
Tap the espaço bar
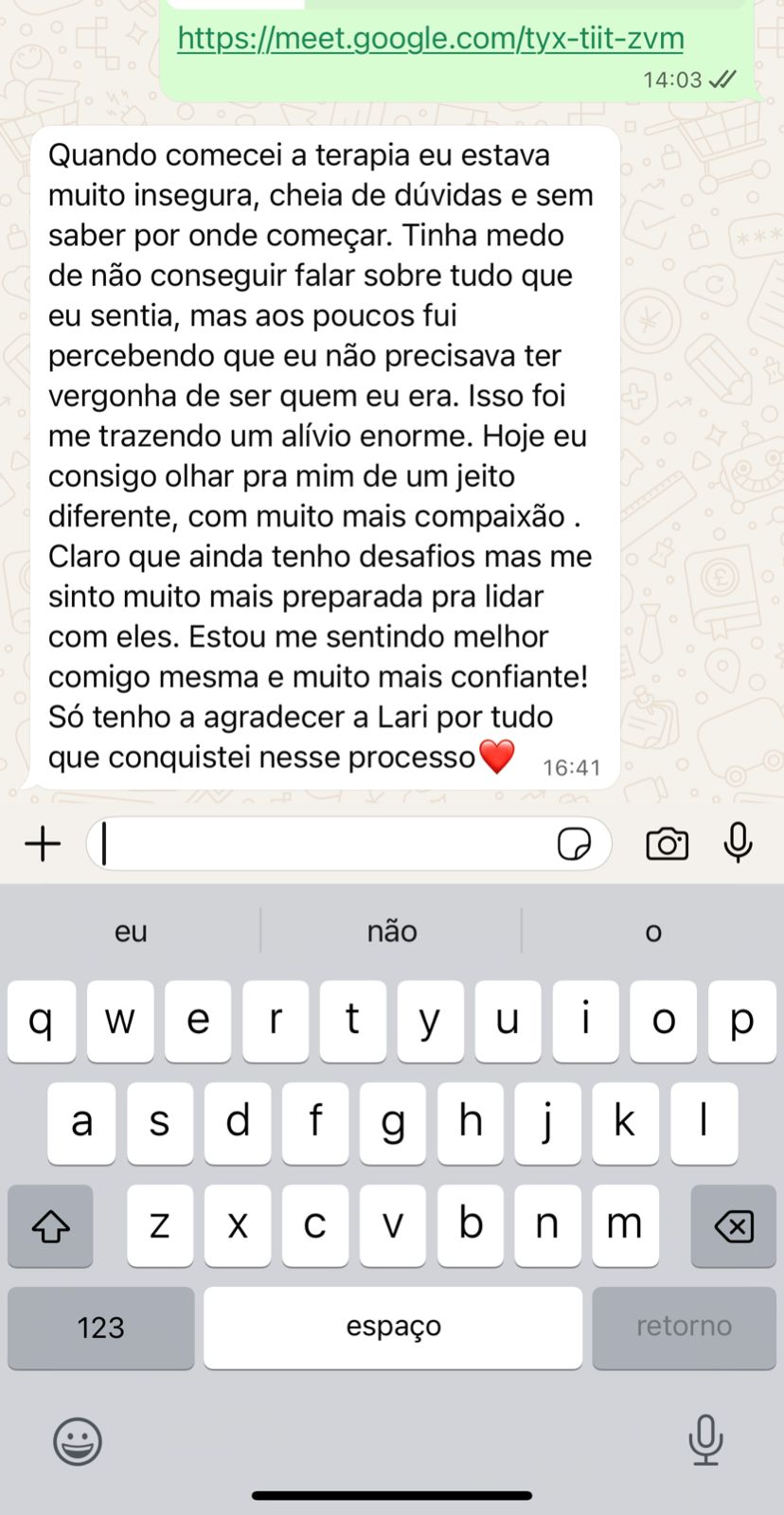[x=393, y=1328]
